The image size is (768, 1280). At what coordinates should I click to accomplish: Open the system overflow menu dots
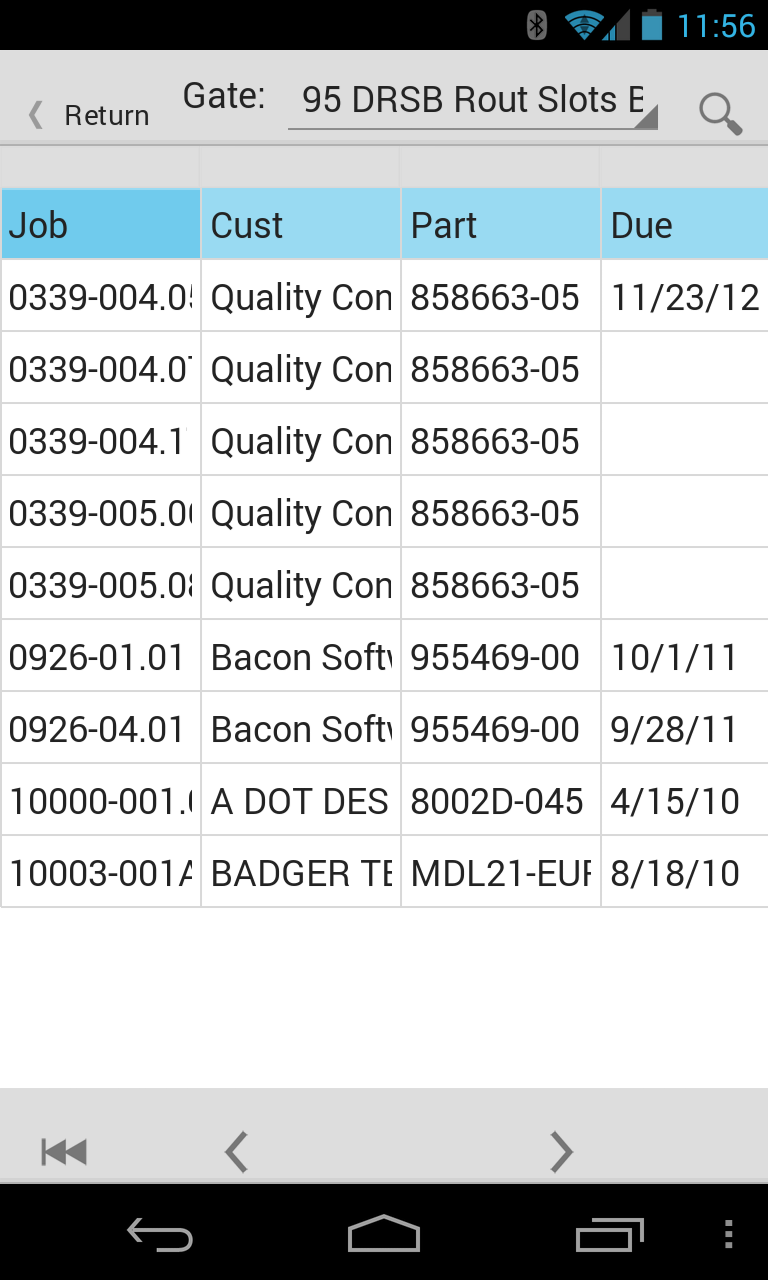[728, 1234]
